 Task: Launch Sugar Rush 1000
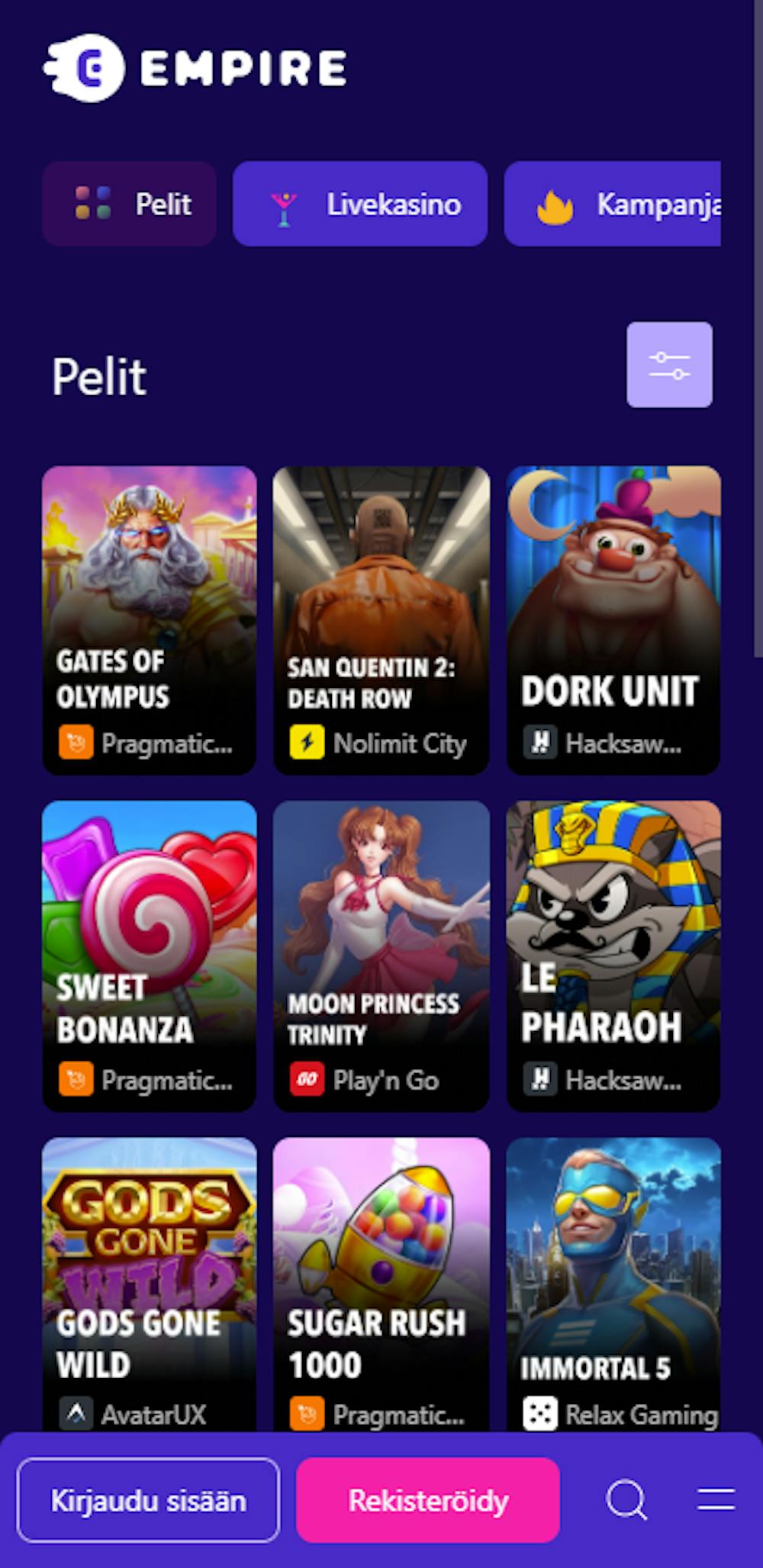tap(381, 1281)
